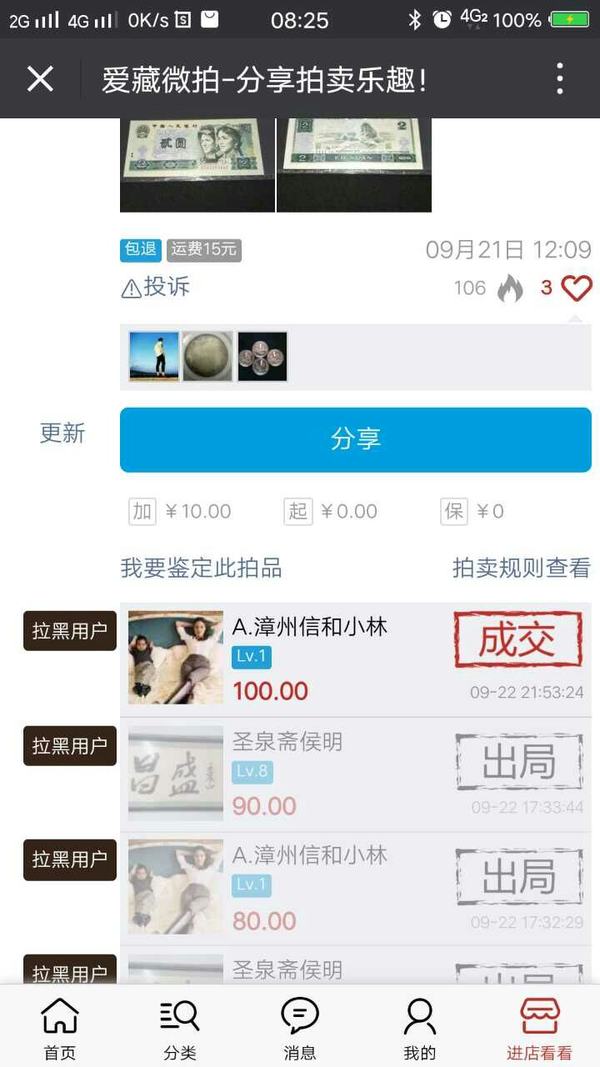The height and width of the screenshot is (1067, 600).
Task: Open the banknote back photo
Action: tap(354, 164)
